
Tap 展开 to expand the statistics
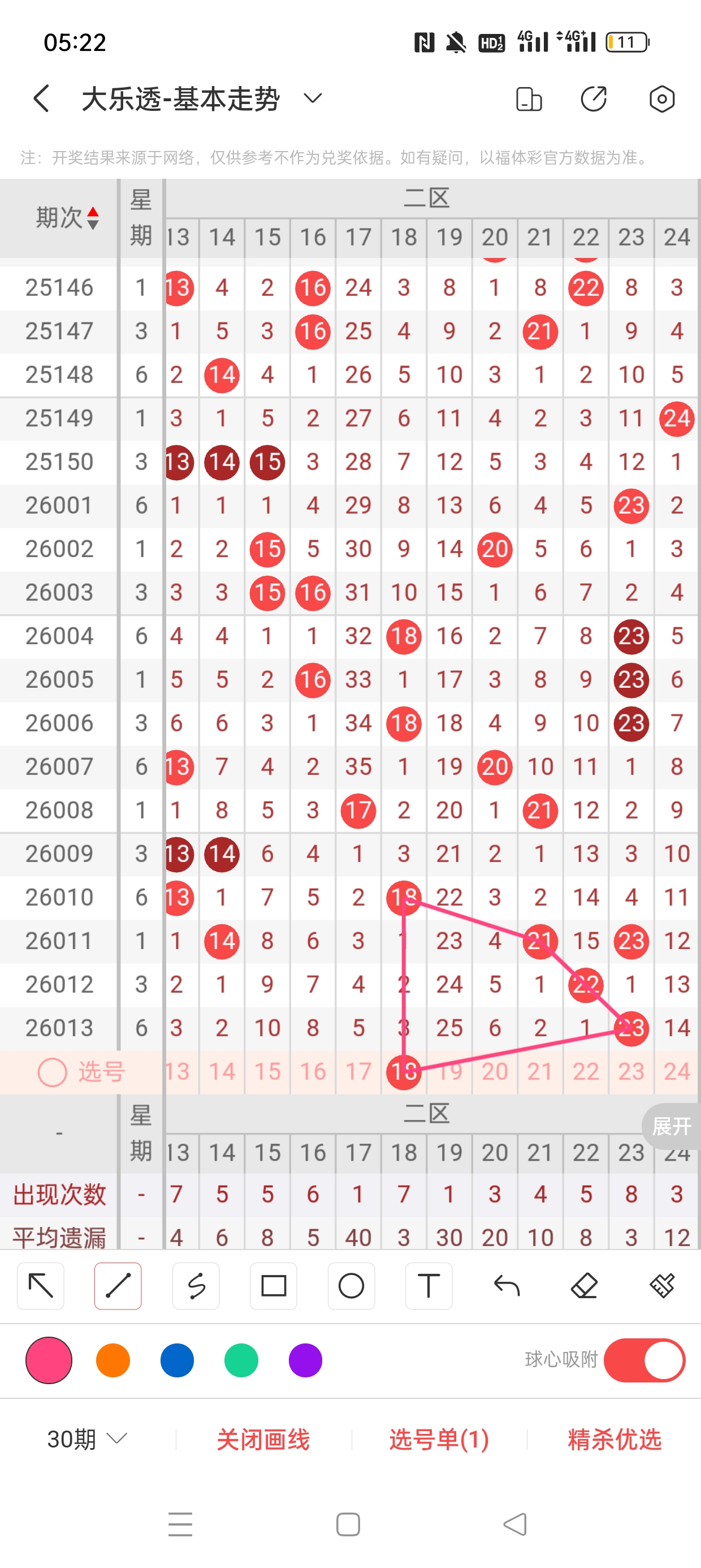coord(671,1126)
